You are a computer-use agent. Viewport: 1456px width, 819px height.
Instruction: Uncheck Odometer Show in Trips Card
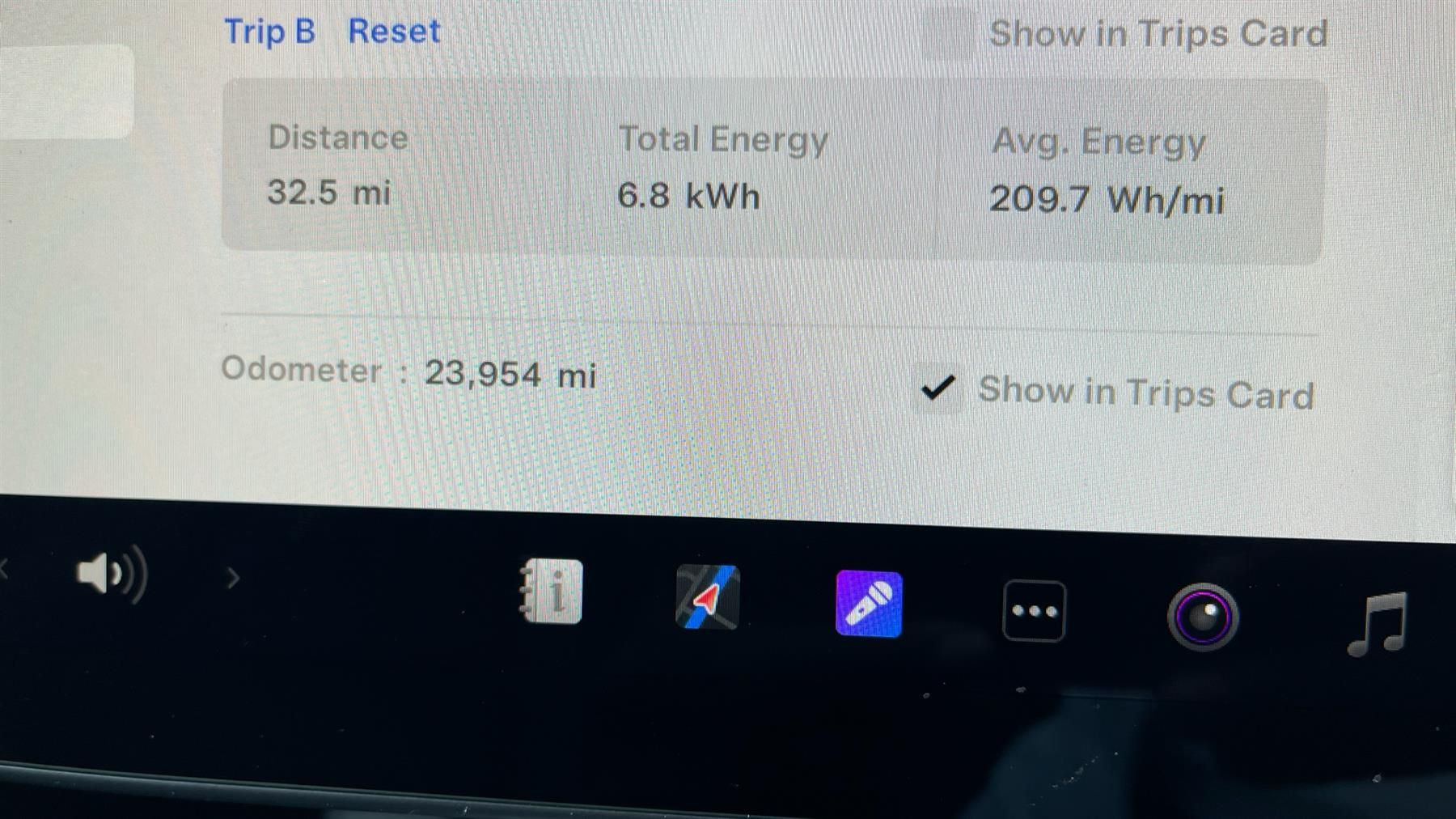point(938,389)
